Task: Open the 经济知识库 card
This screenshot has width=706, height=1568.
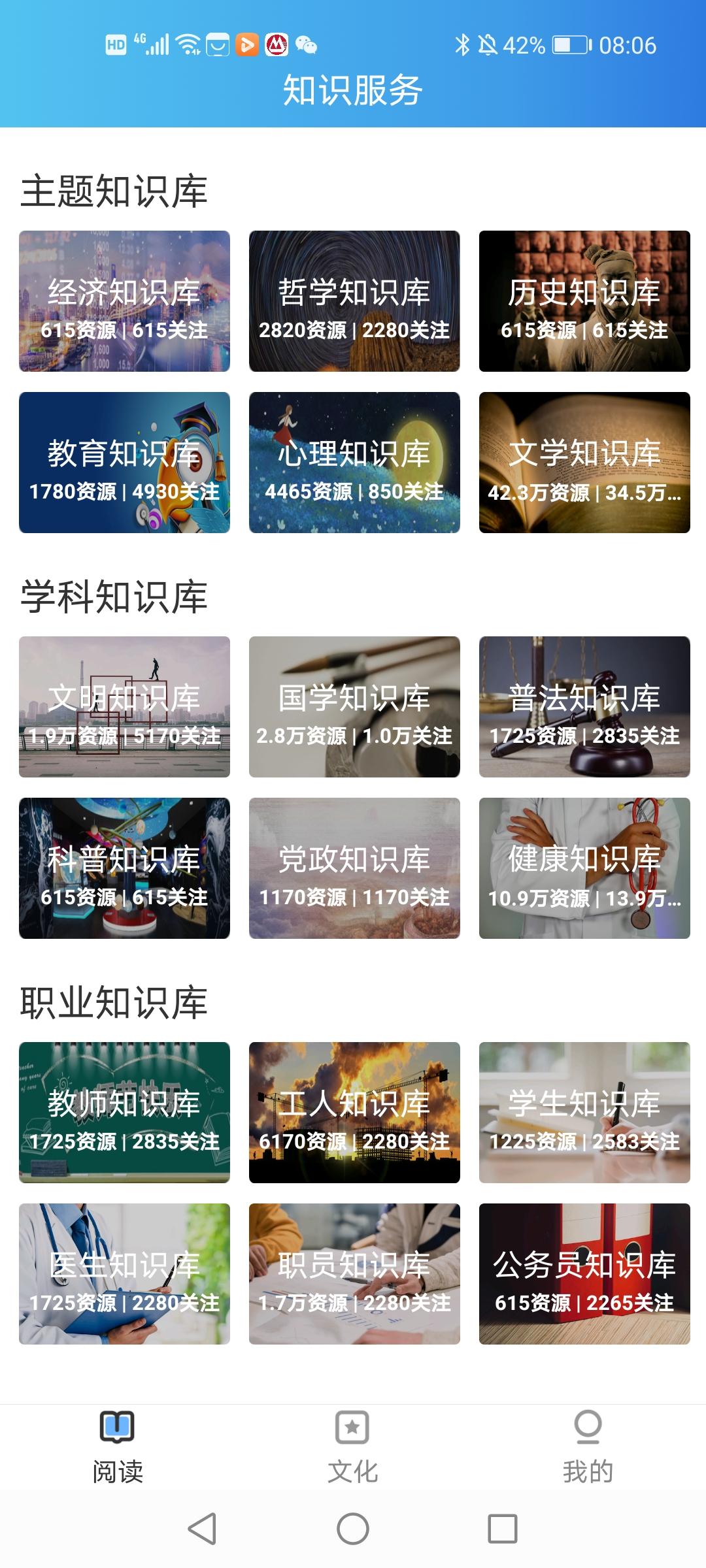Action: (124, 301)
